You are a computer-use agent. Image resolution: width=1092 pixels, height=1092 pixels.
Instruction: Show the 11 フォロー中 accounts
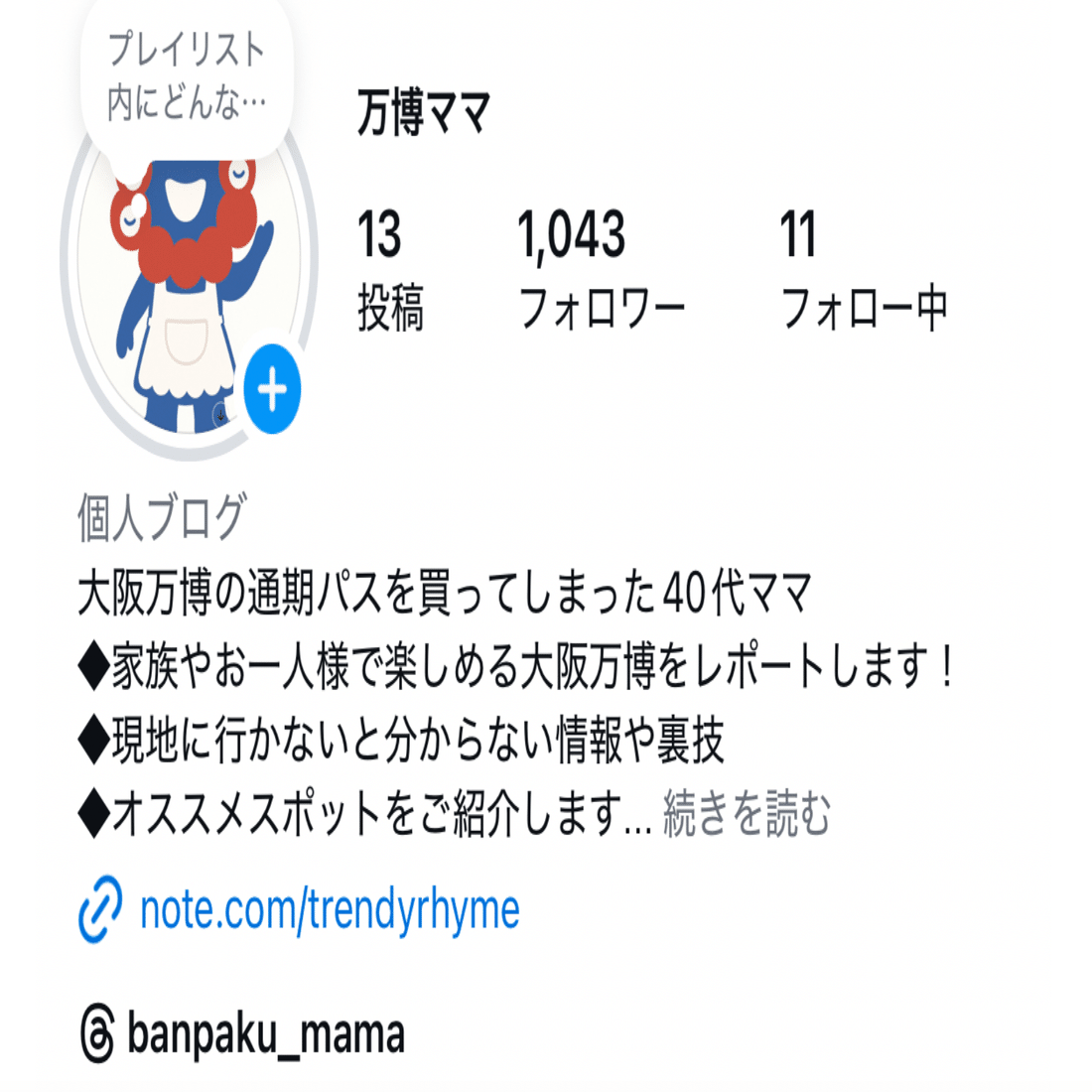click(863, 268)
